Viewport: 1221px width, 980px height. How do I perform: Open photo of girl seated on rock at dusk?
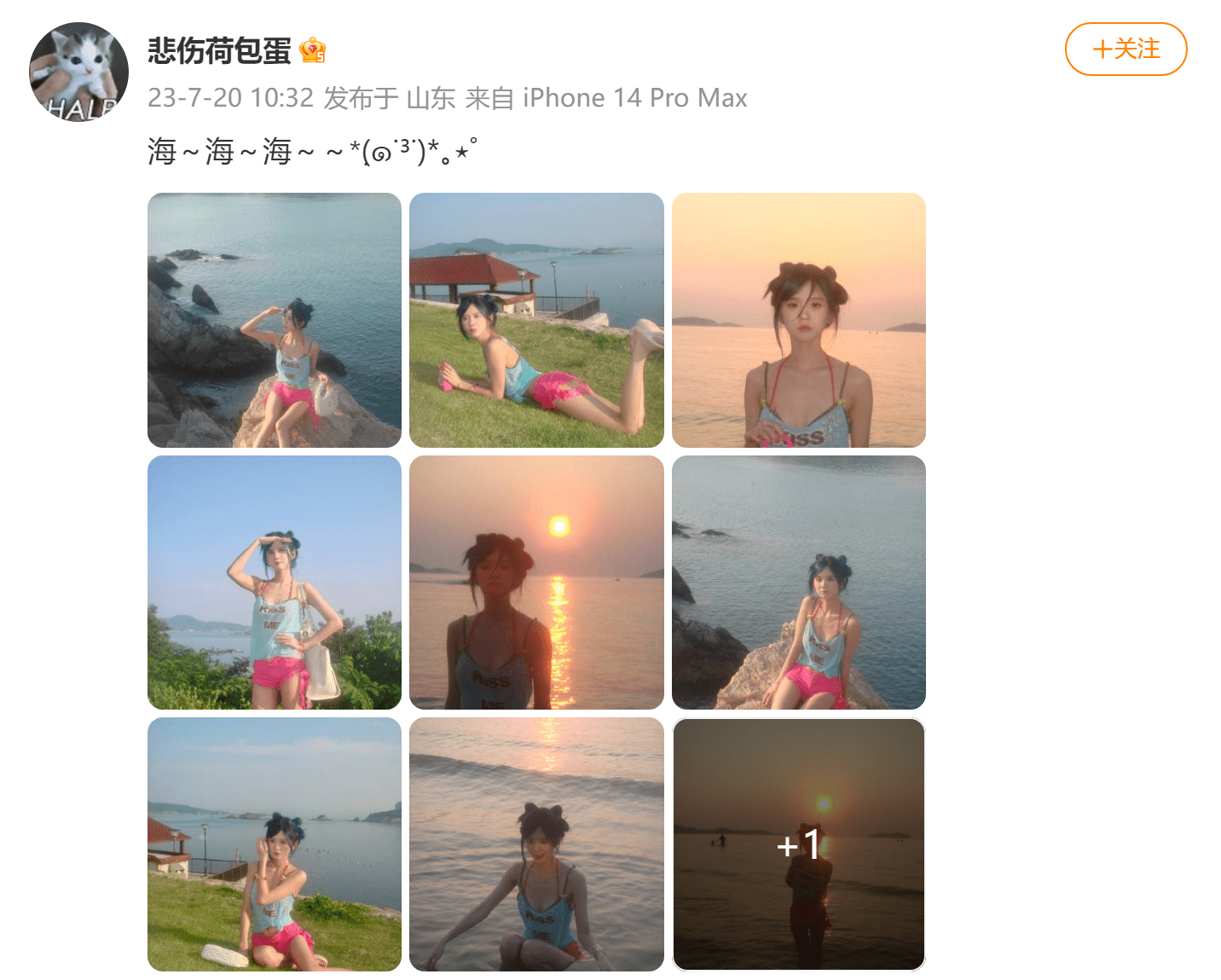point(798,583)
